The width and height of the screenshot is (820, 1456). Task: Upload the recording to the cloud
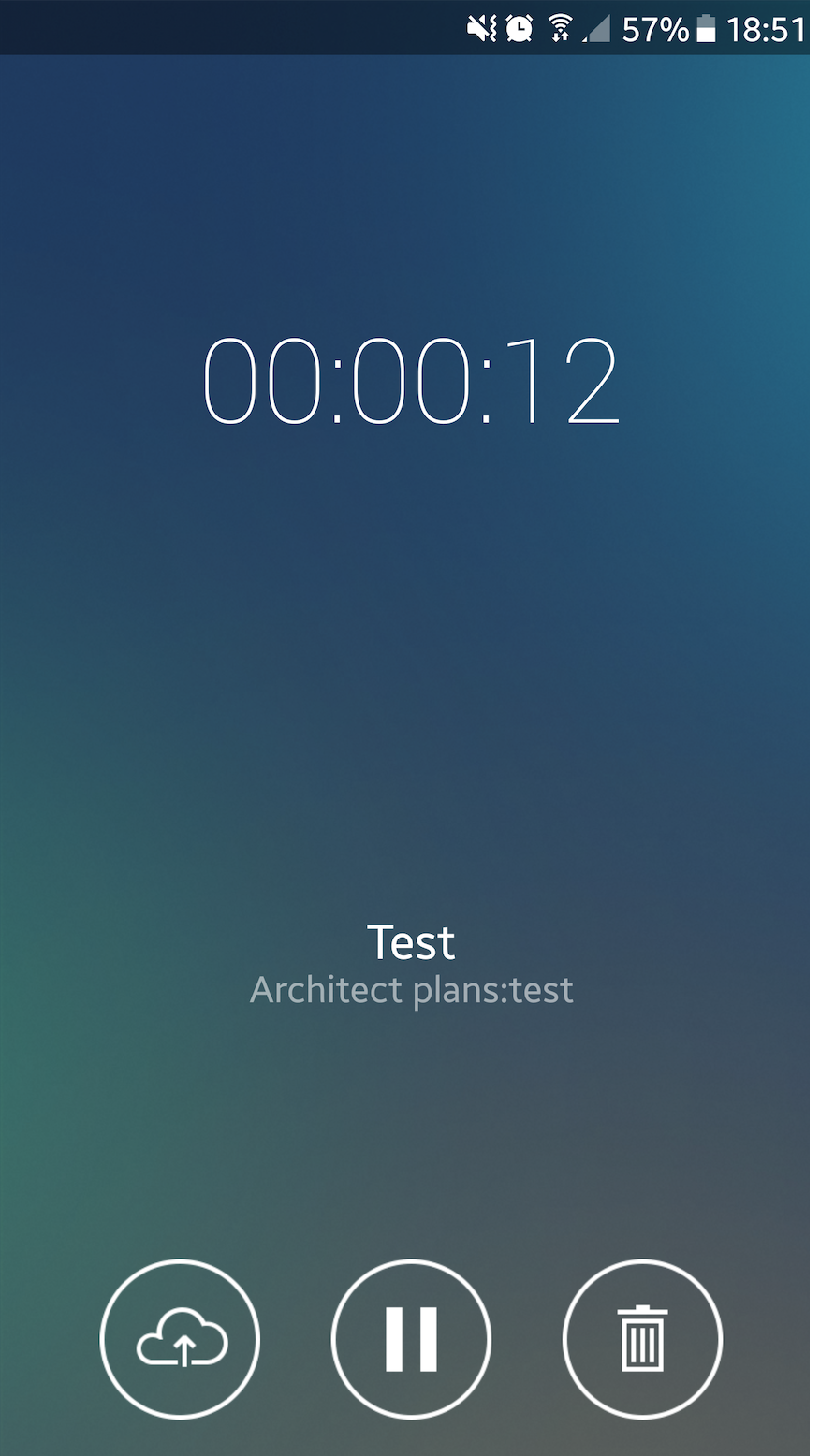180,1339
